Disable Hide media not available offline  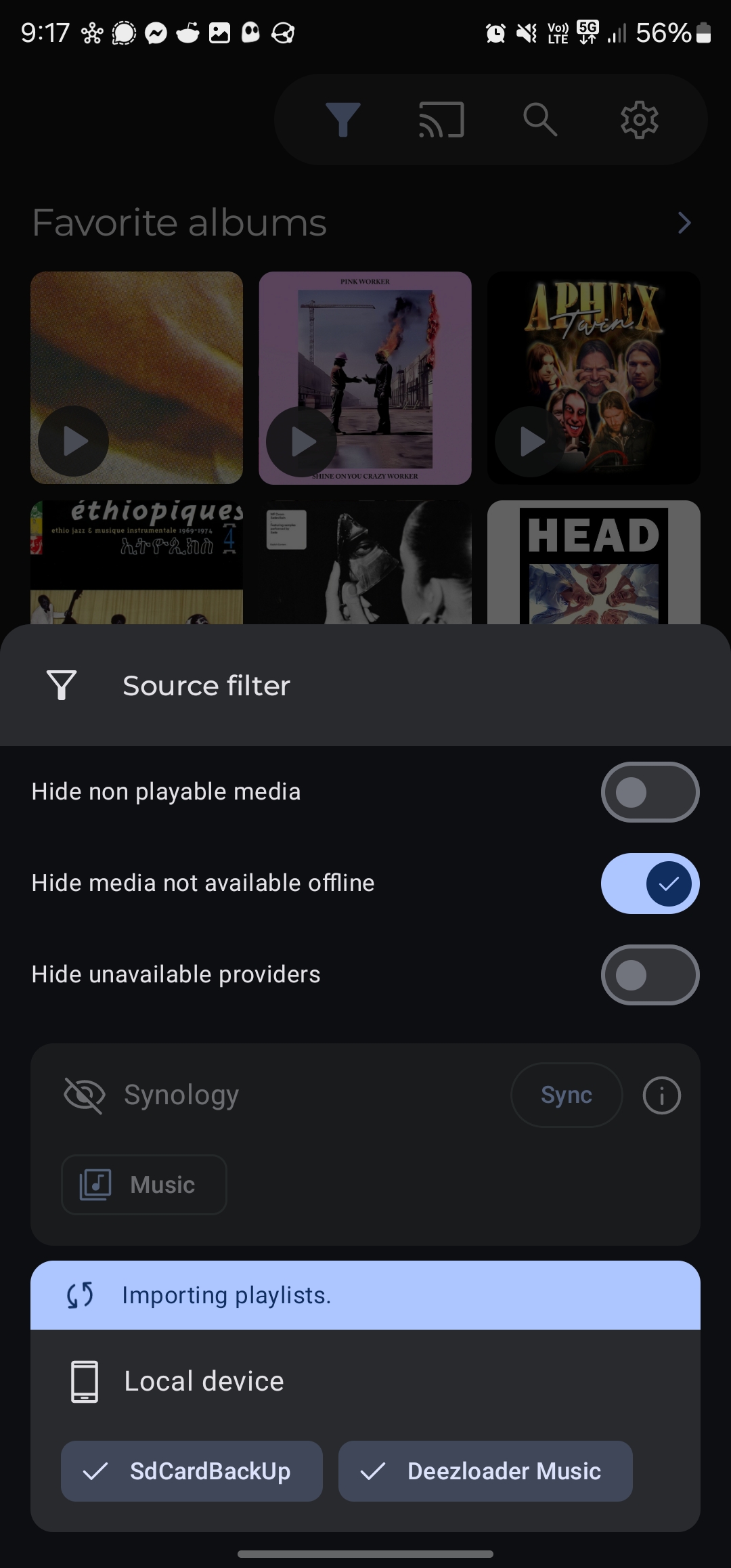click(650, 884)
